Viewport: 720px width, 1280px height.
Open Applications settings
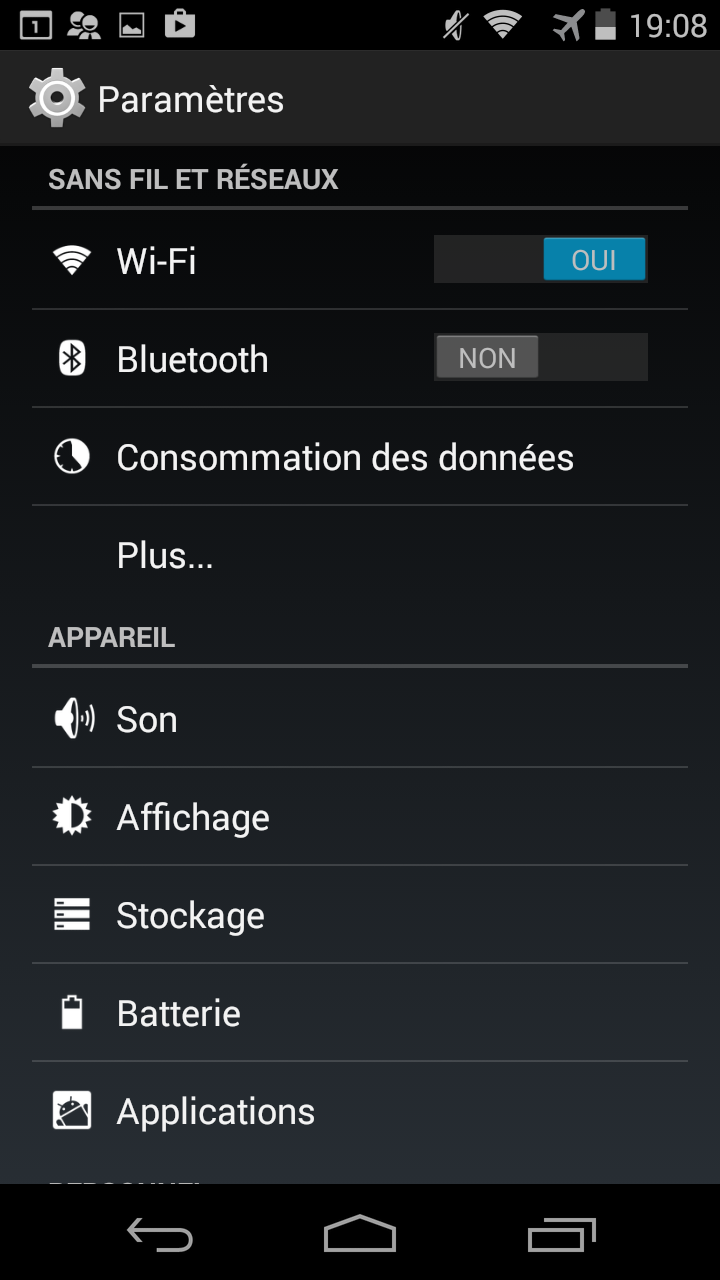point(215,1111)
